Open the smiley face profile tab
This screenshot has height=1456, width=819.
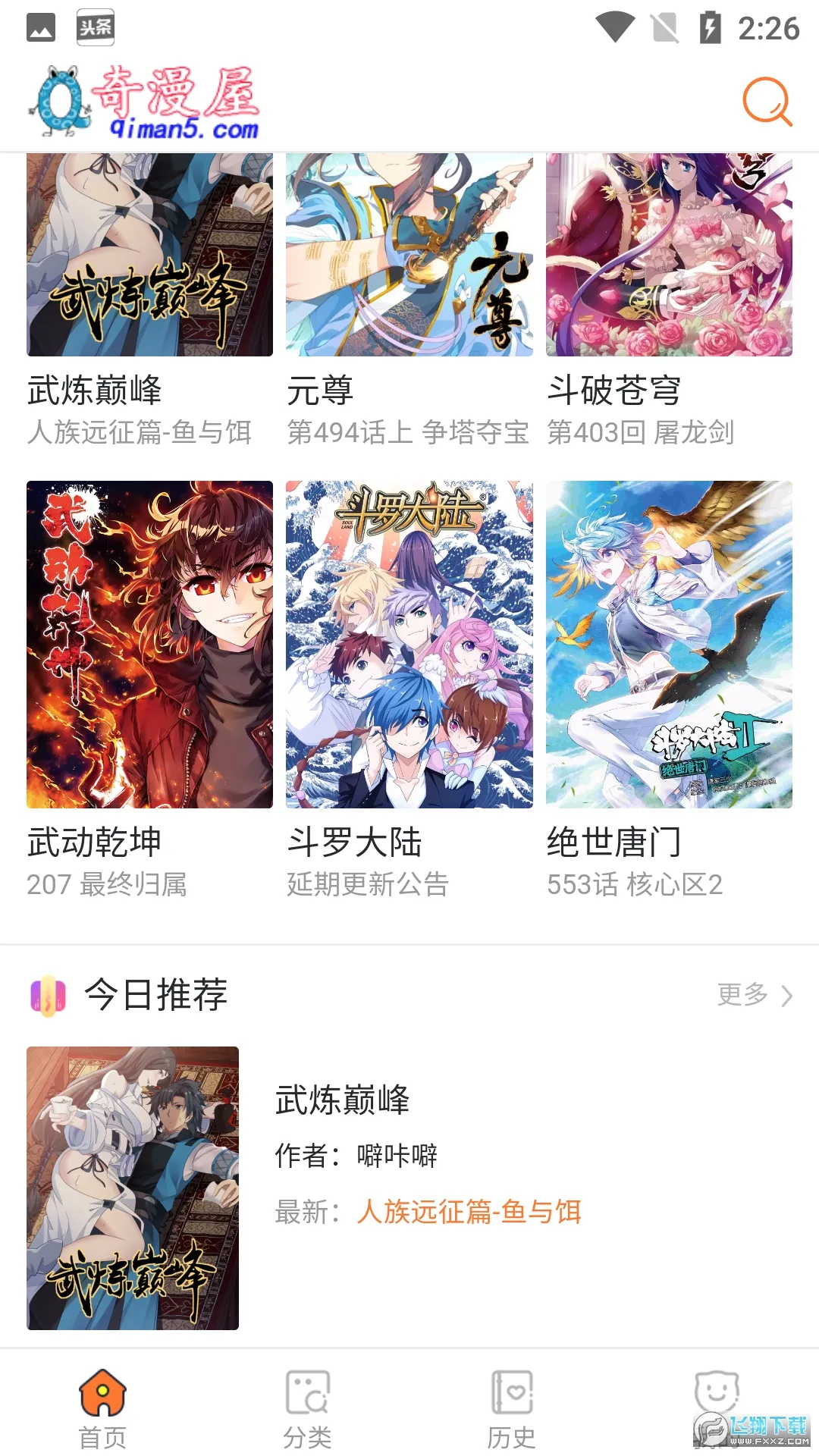coord(716,1394)
